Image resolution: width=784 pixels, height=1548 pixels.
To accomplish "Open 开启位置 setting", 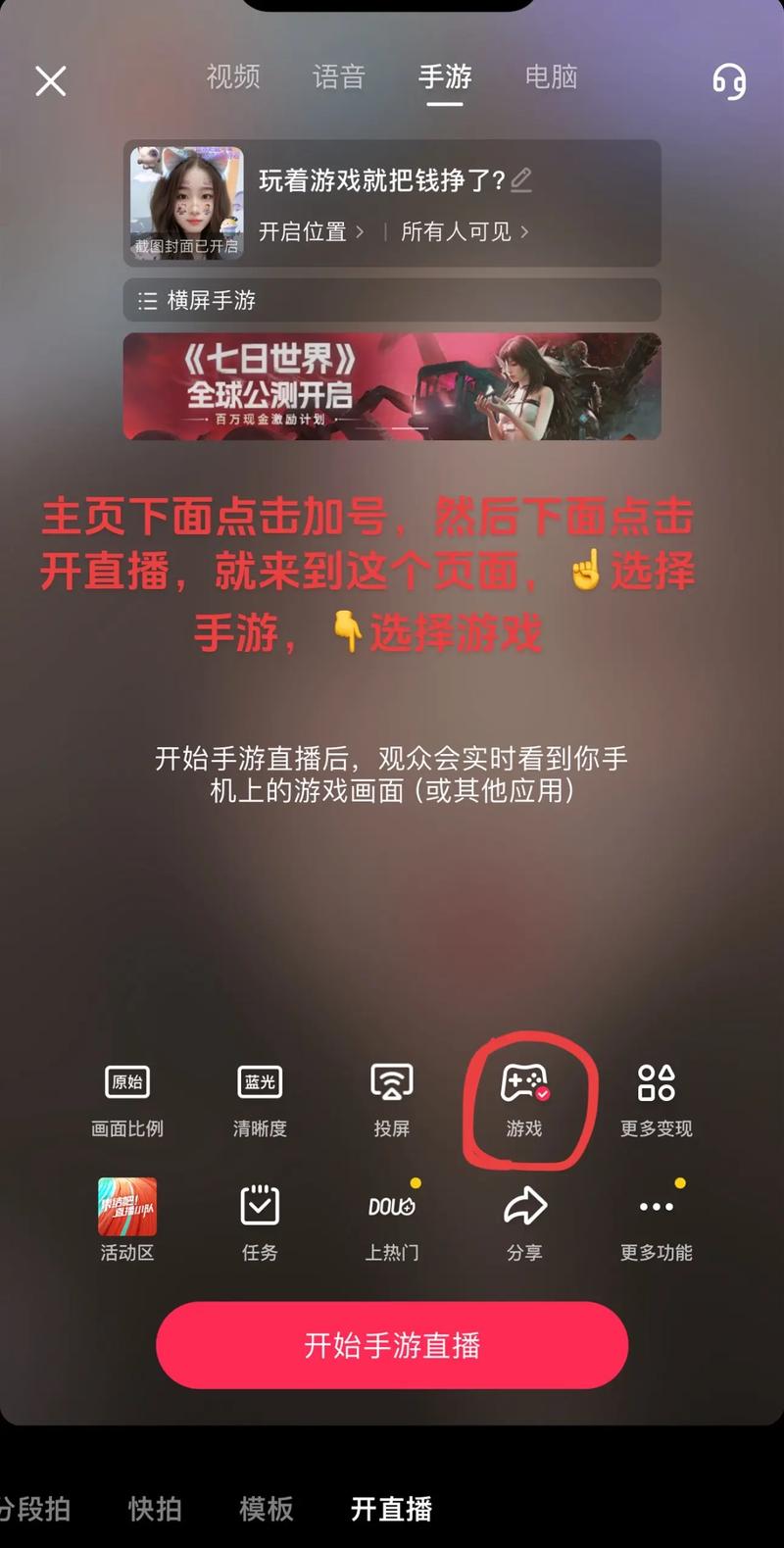I will [x=311, y=232].
